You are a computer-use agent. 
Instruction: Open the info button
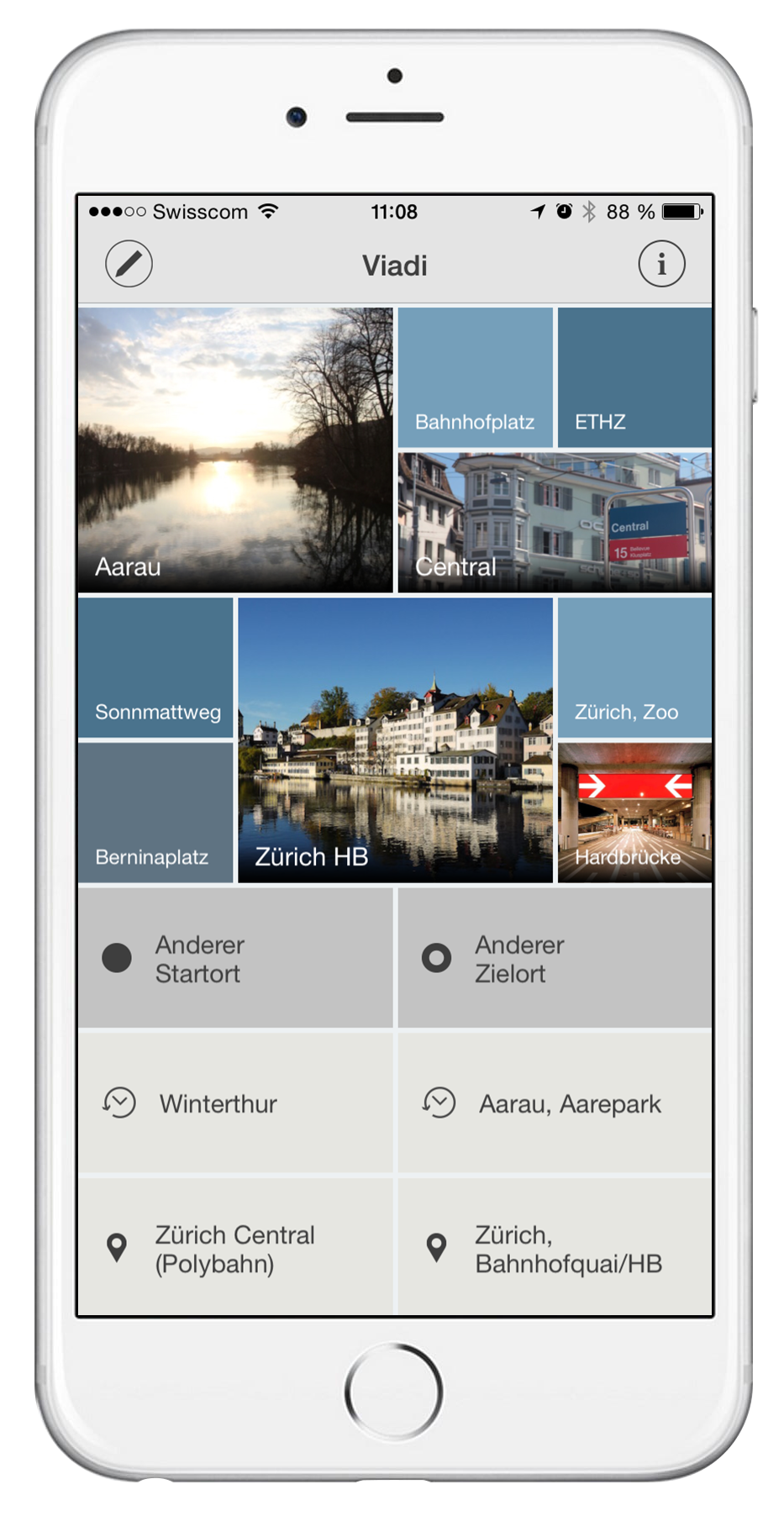[661, 264]
